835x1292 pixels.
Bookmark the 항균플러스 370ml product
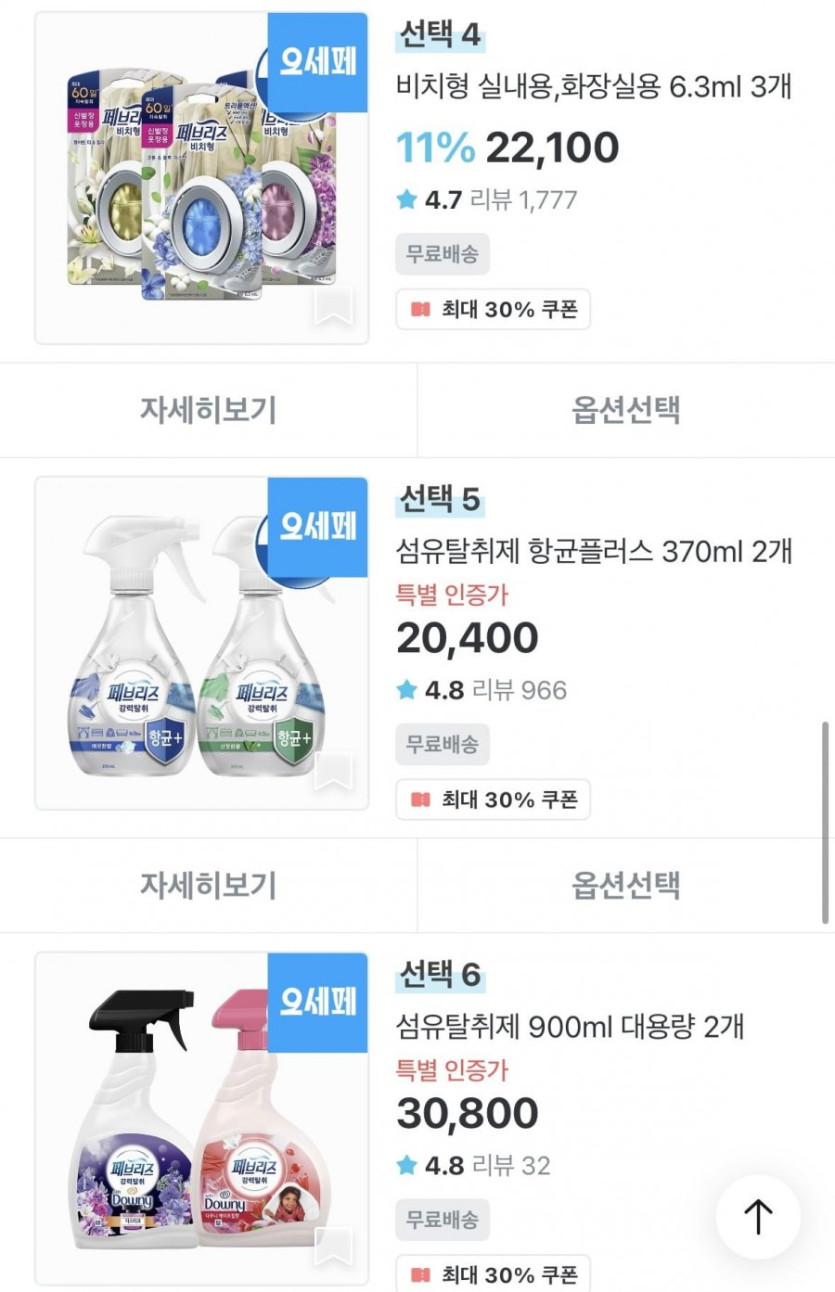333,772
